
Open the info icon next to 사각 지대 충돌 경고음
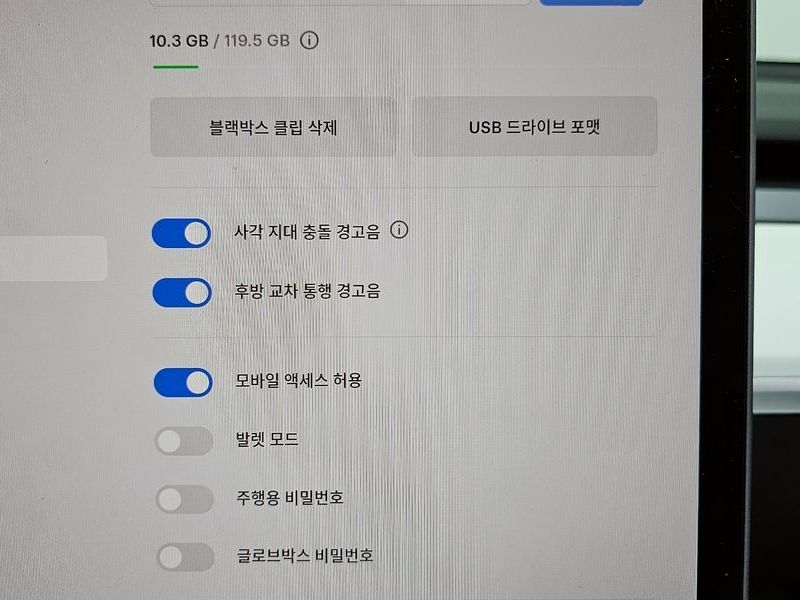tap(399, 231)
